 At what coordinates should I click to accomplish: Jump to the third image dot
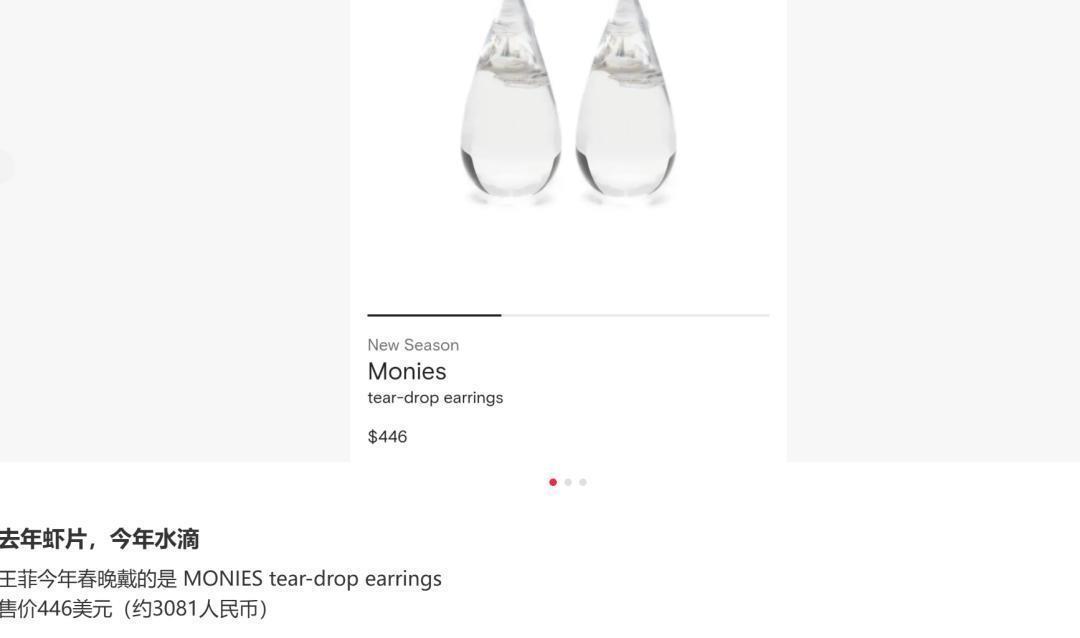tap(583, 482)
